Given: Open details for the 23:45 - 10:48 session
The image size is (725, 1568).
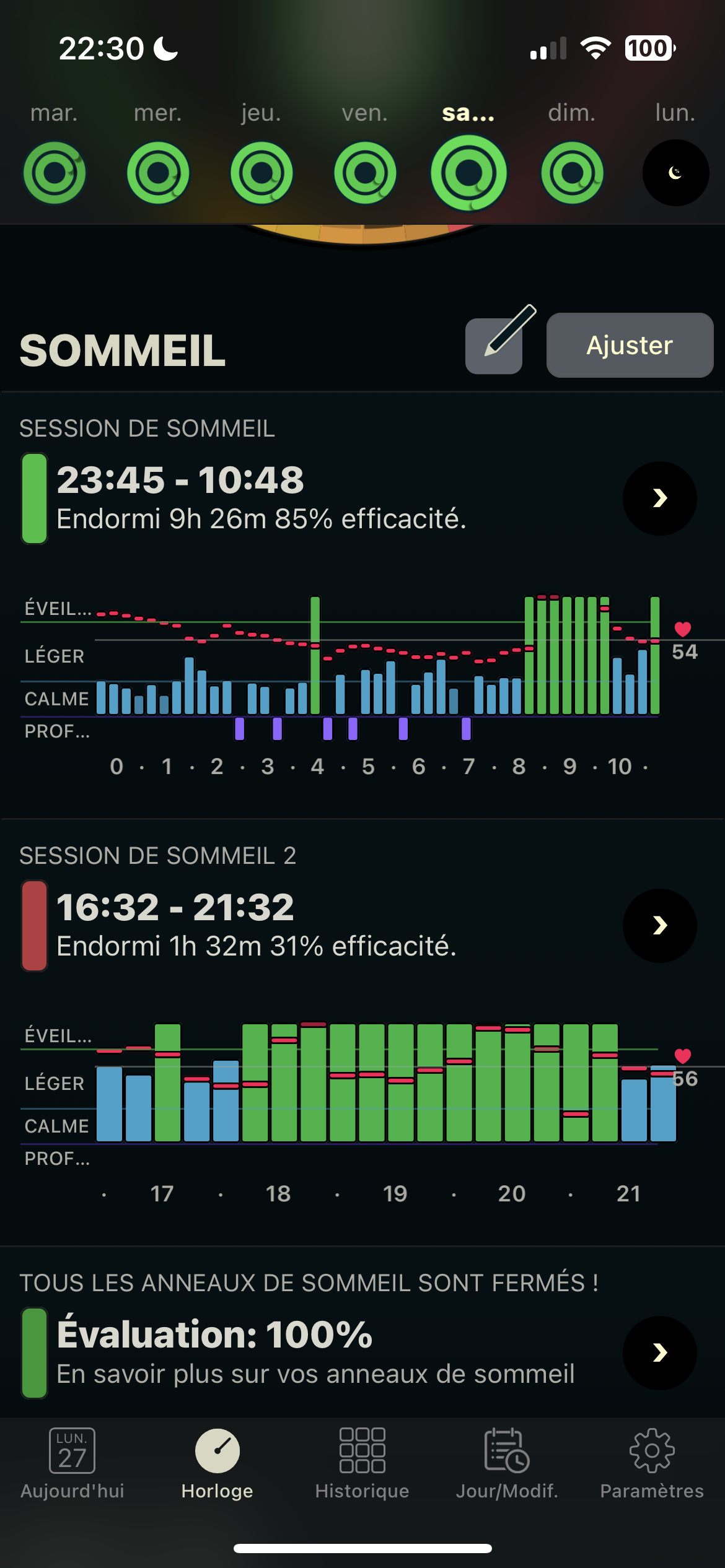Looking at the screenshot, I should (659, 498).
